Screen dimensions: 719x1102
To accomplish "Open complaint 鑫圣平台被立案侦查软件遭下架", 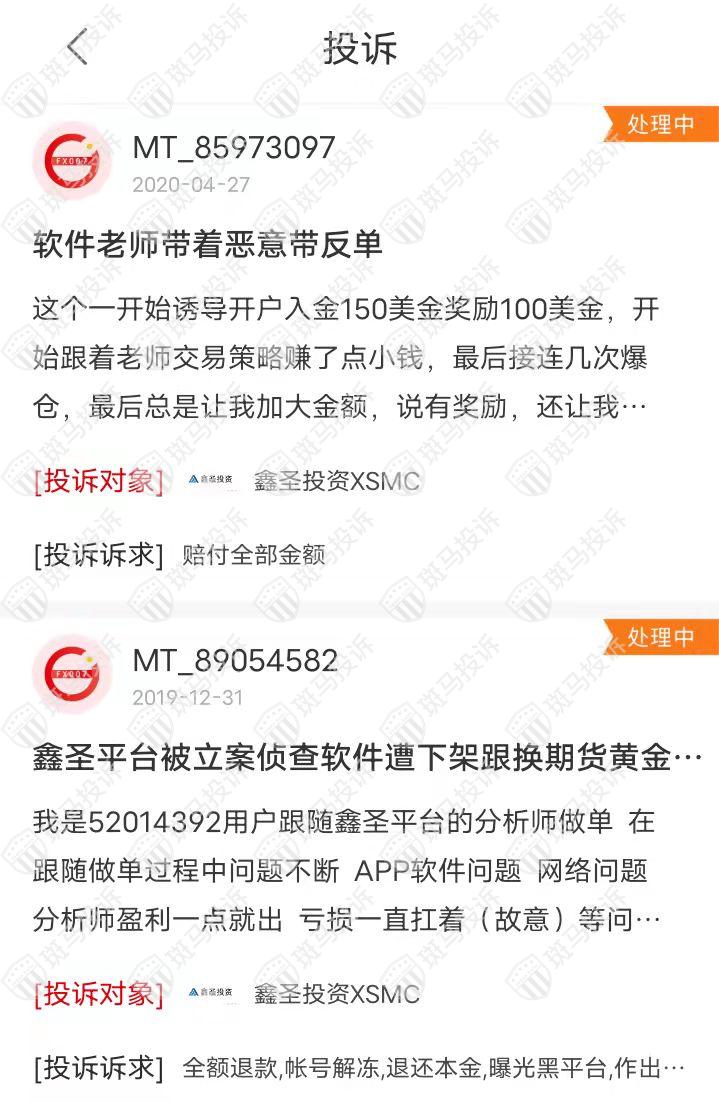I will click(x=366, y=758).
